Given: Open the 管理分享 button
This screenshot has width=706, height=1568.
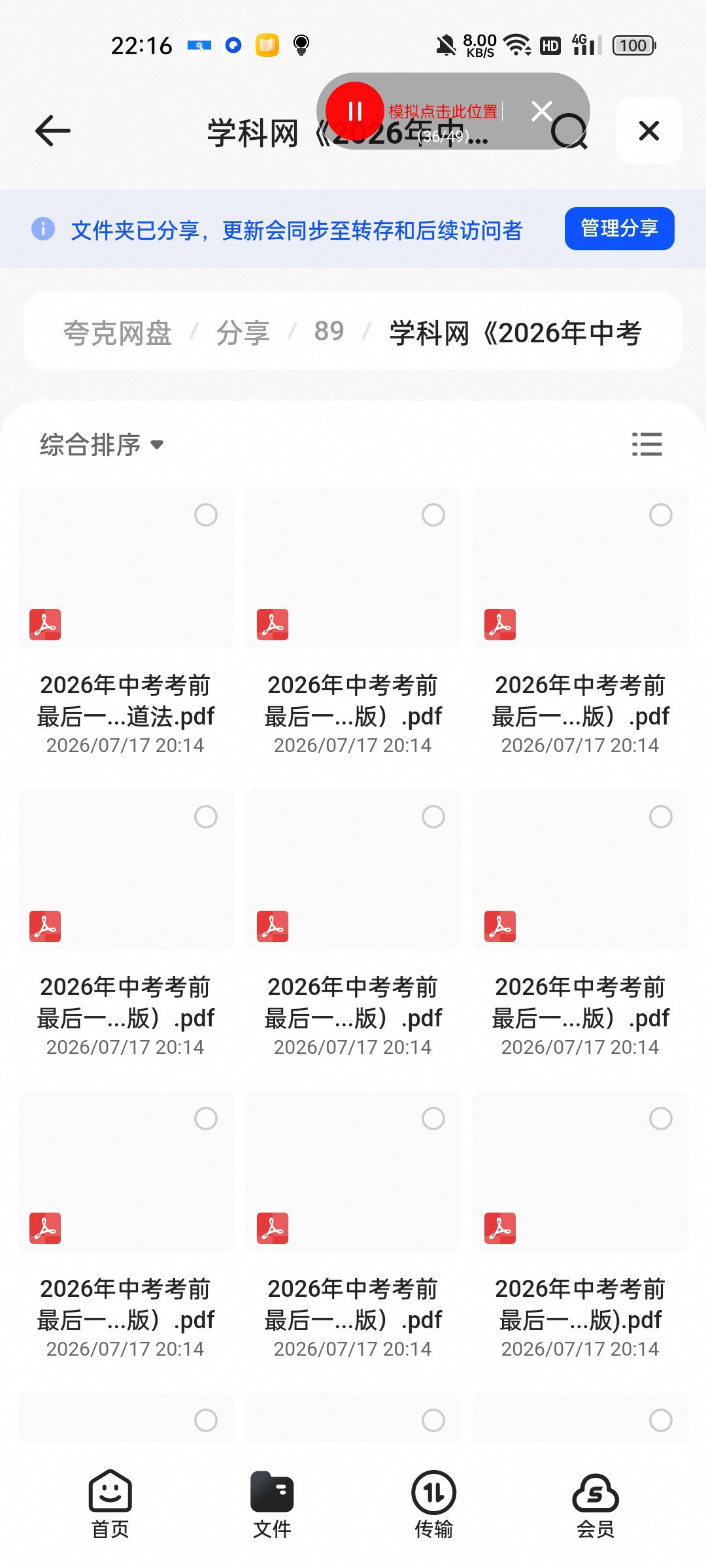Looking at the screenshot, I should (x=619, y=229).
